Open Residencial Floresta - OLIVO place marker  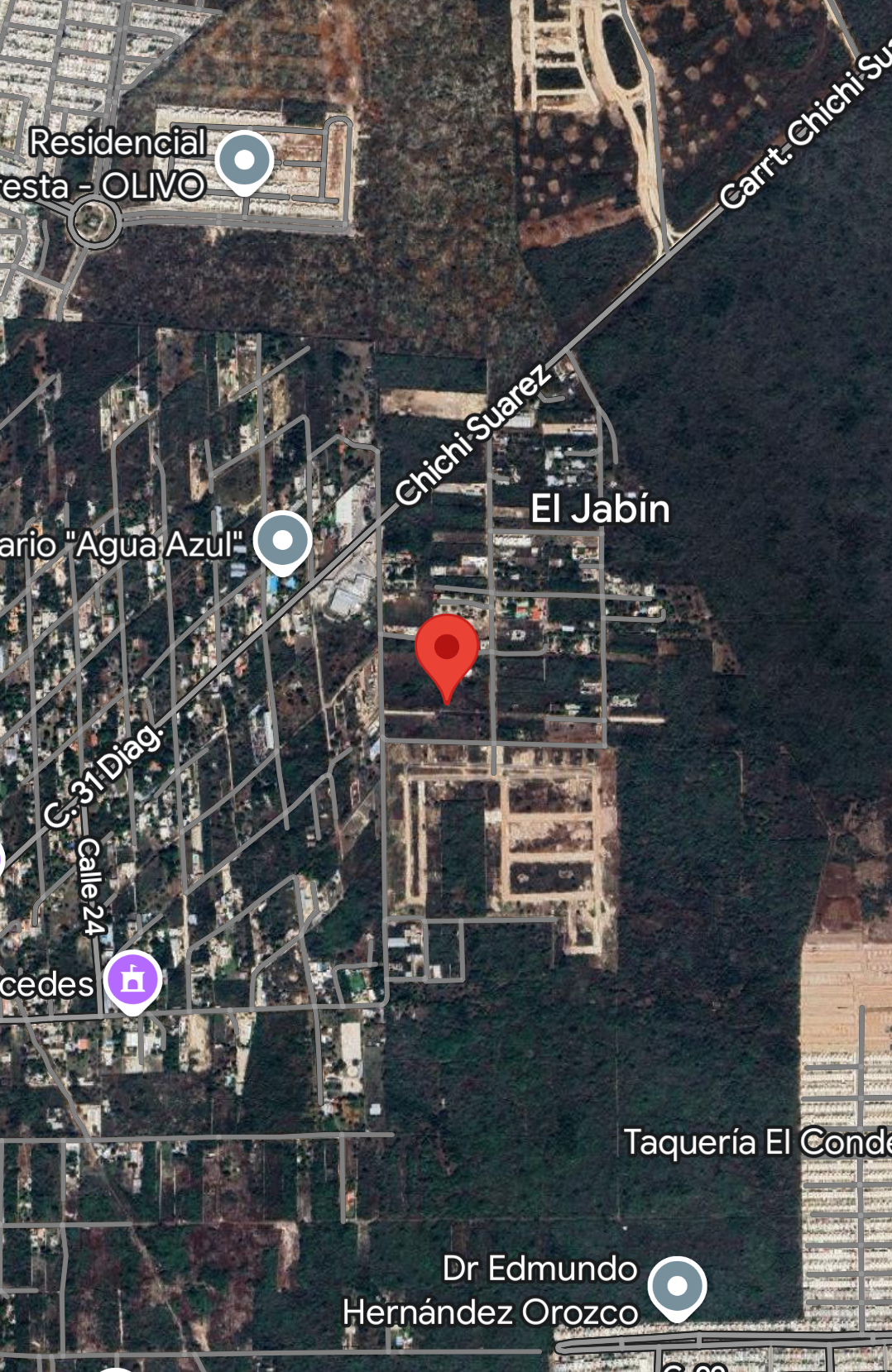[244, 160]
